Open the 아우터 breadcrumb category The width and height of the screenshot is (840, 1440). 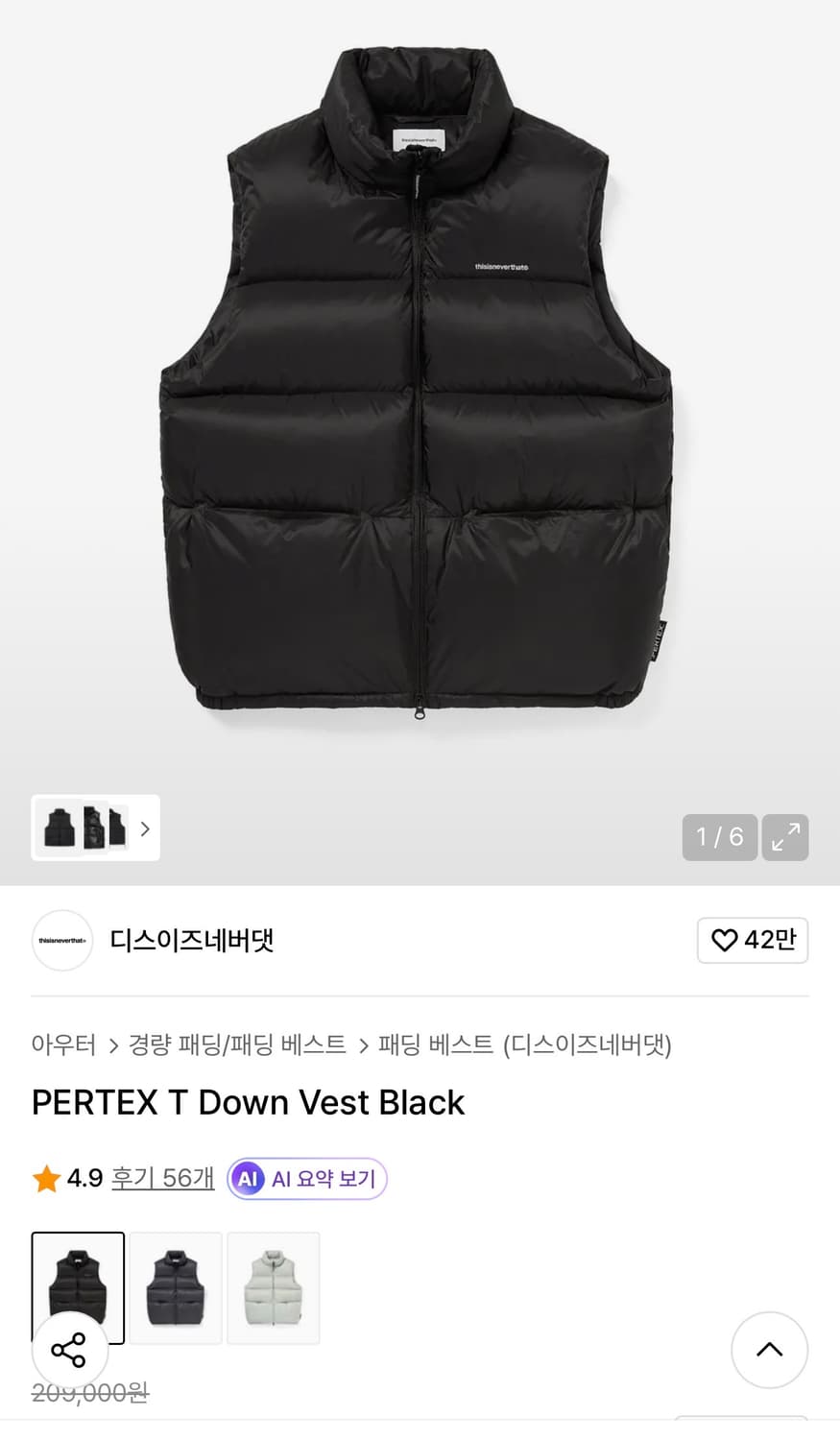pyautogui.click(x=63, y=1045)
